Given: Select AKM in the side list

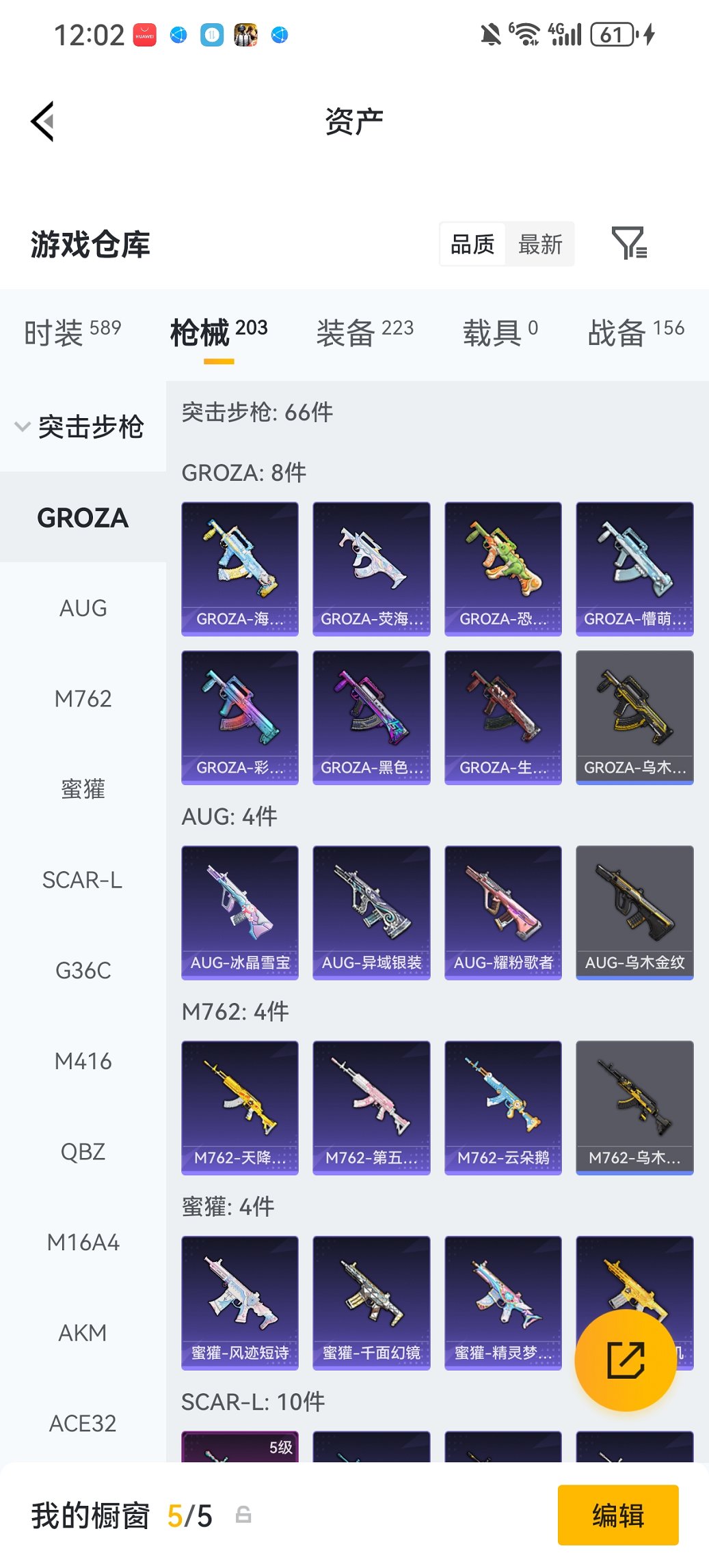Looking at the screenshot, I should coord(83,1333).
